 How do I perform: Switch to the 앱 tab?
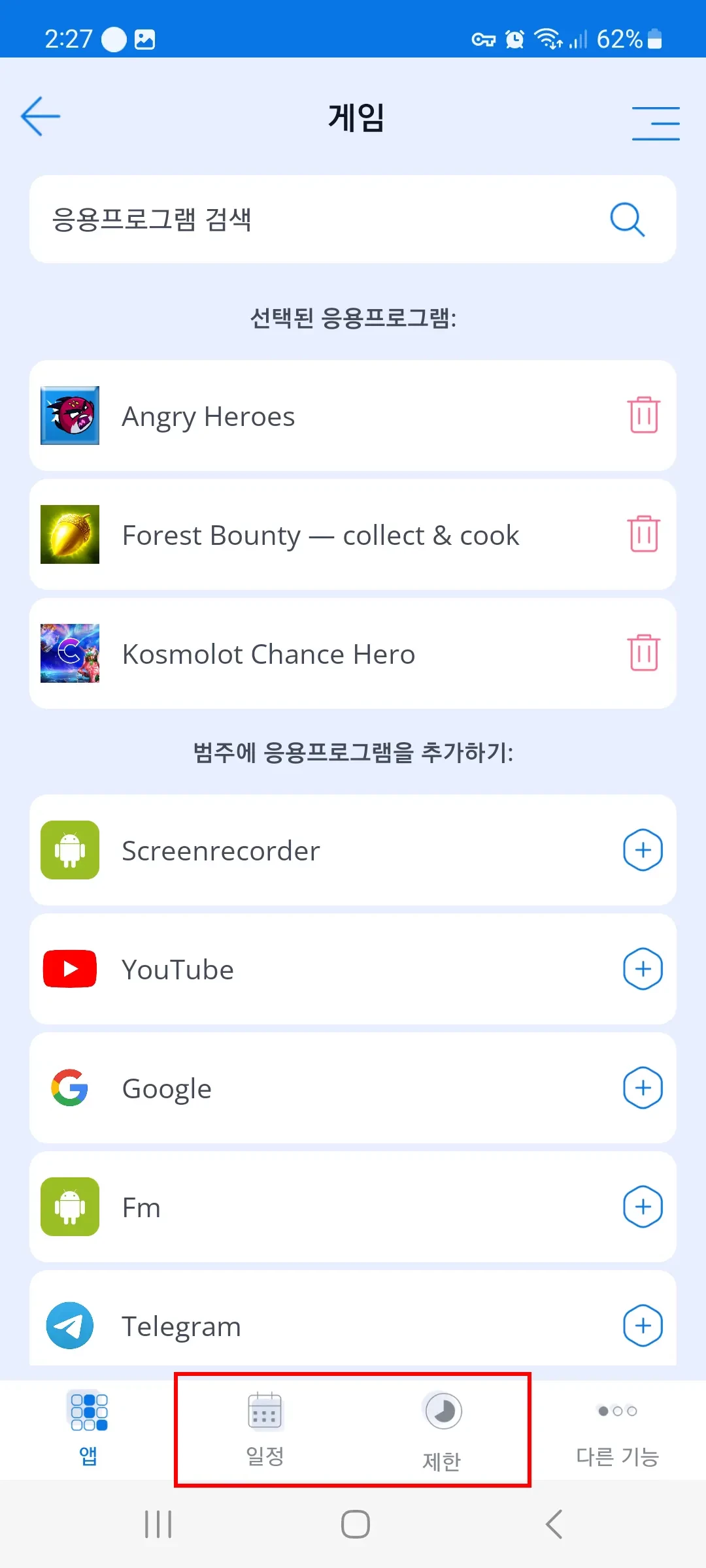88,1428
